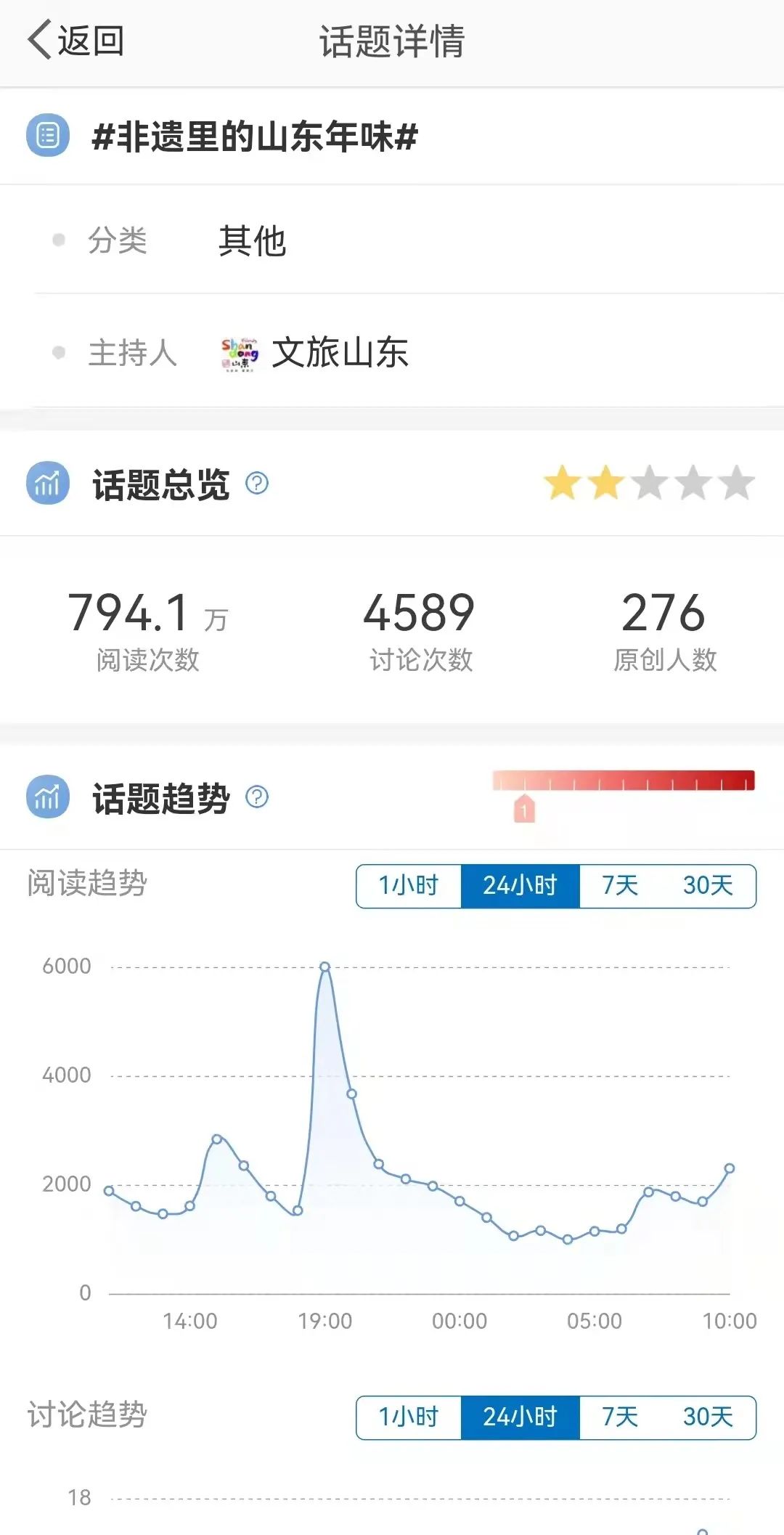Show 讨论趋势 for 7天
The image size is (784, 1535).
click(x=620, y=1417)
